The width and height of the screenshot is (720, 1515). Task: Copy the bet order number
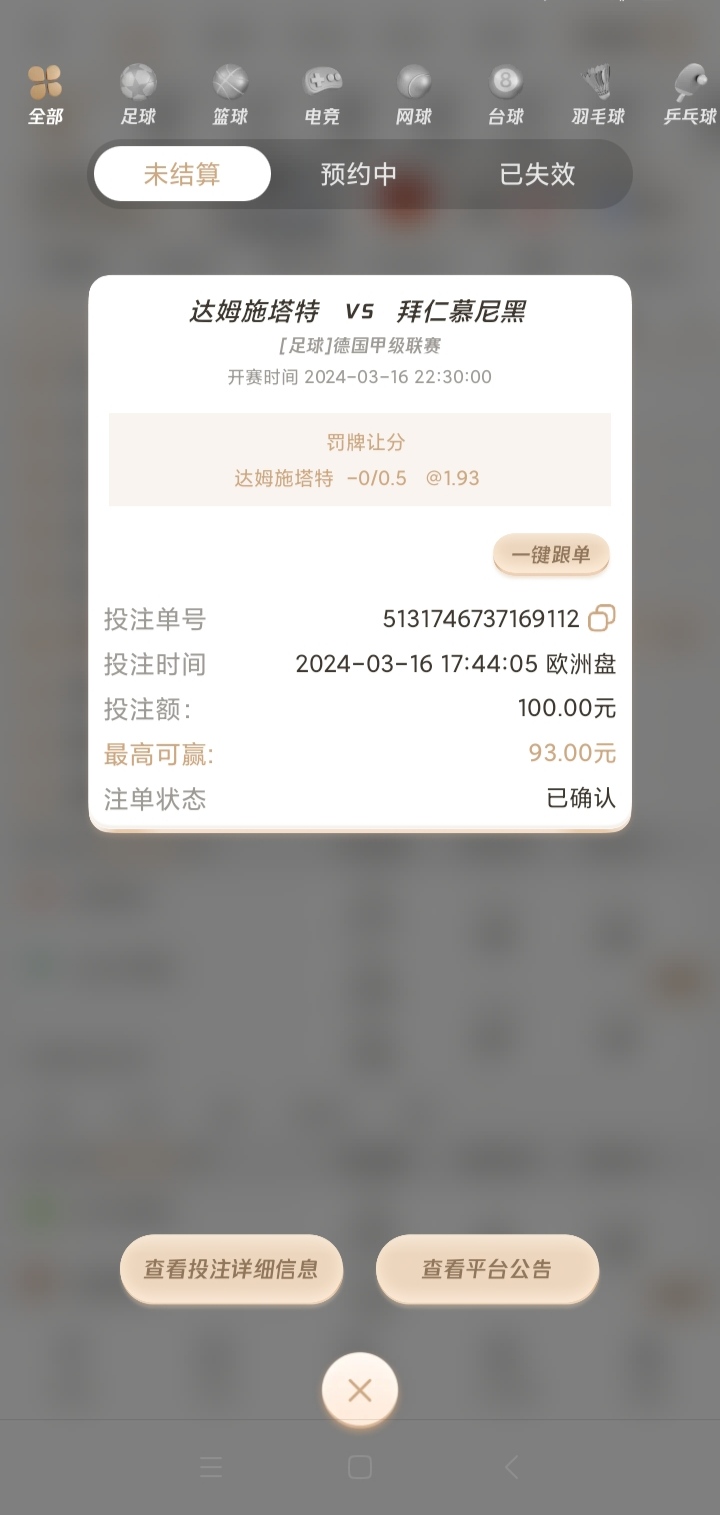coord(601,619)
